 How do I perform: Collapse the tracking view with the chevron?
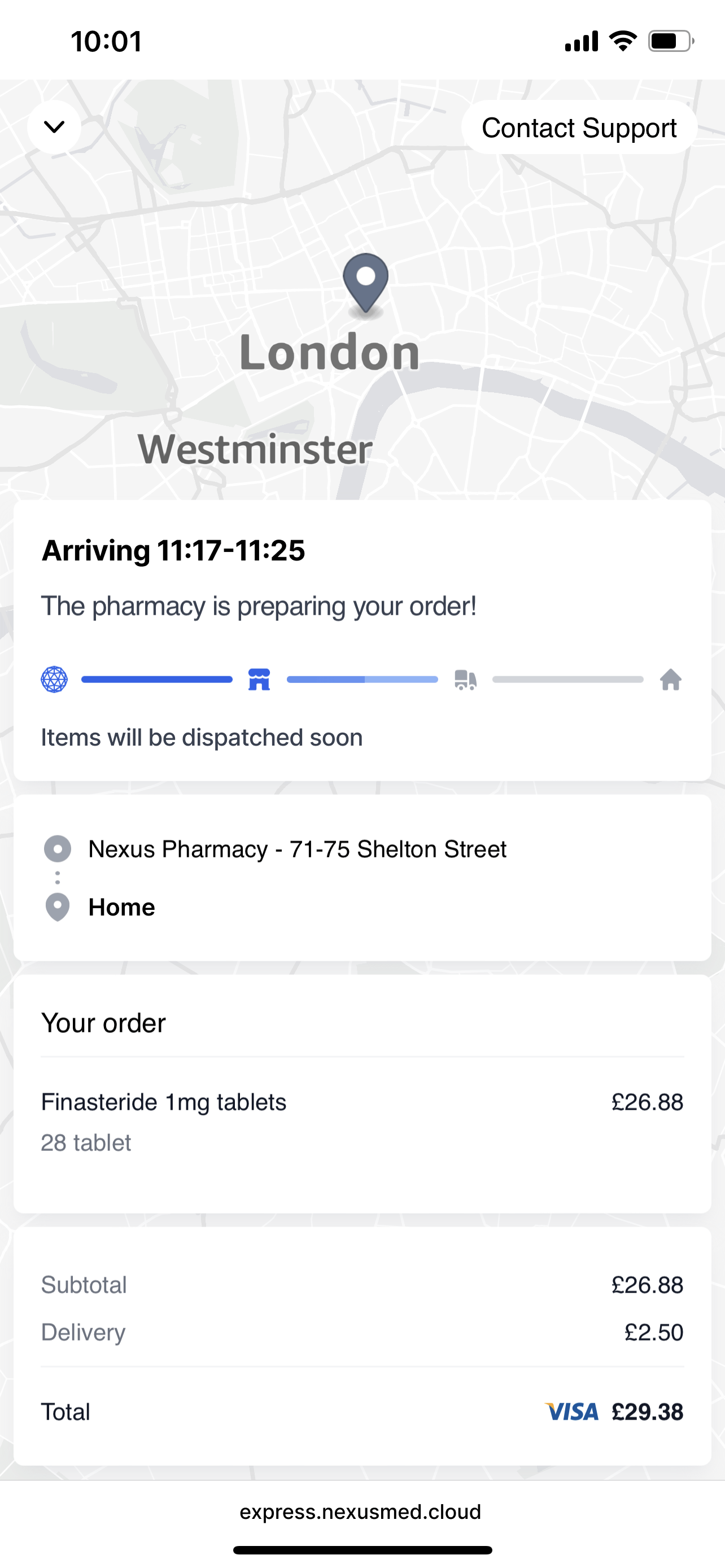54,127
